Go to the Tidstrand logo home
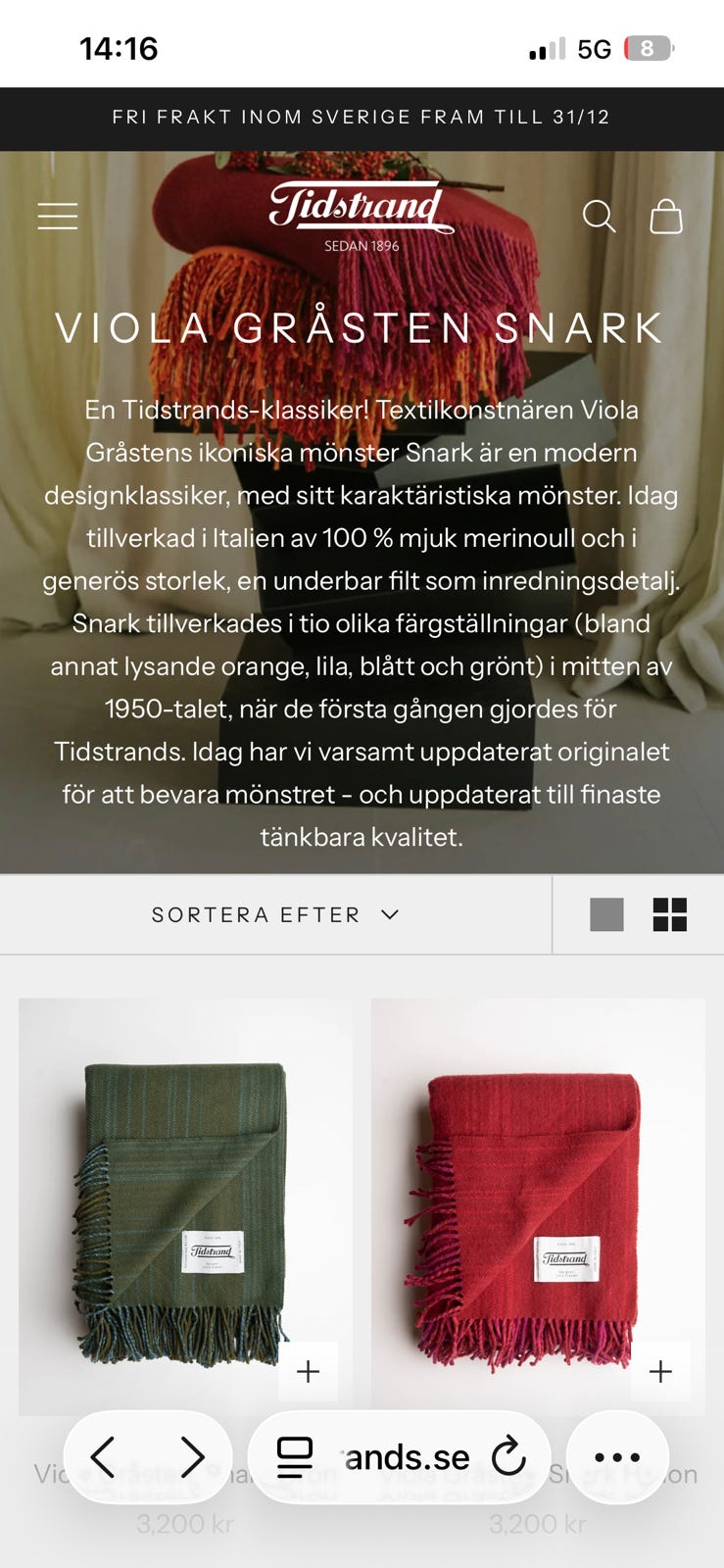 tap(362, 216)
